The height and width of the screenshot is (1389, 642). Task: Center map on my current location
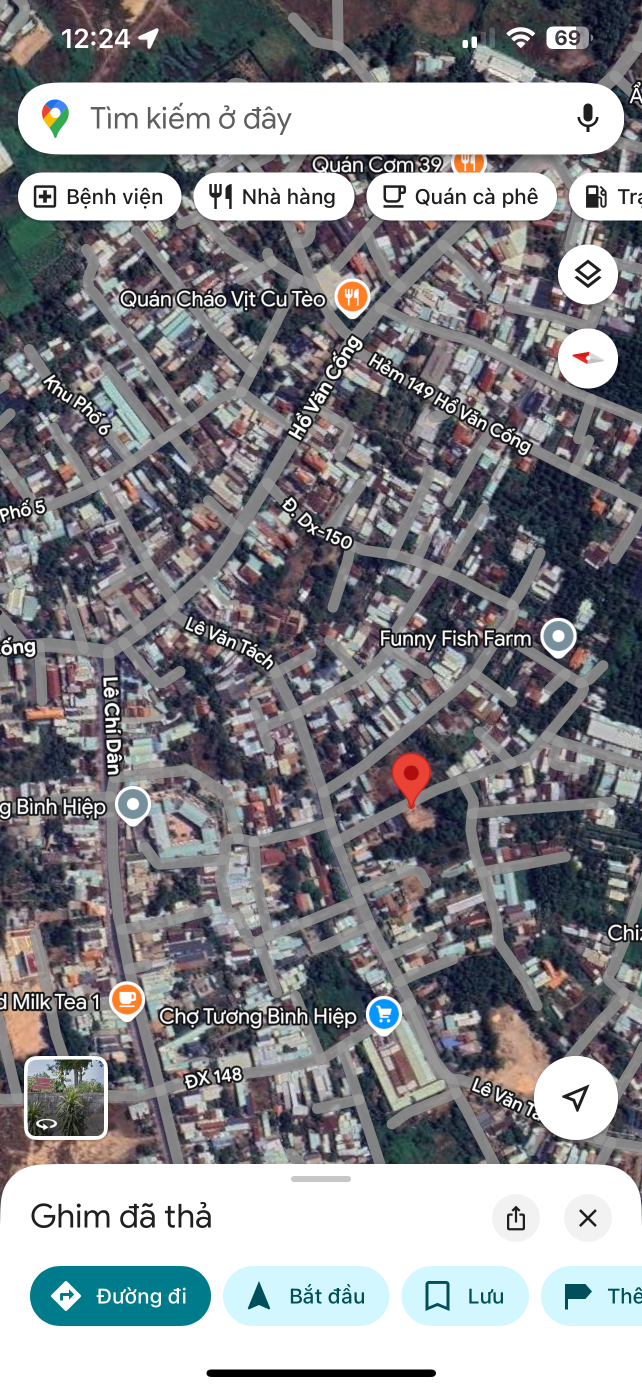(x=575, y=1098)
